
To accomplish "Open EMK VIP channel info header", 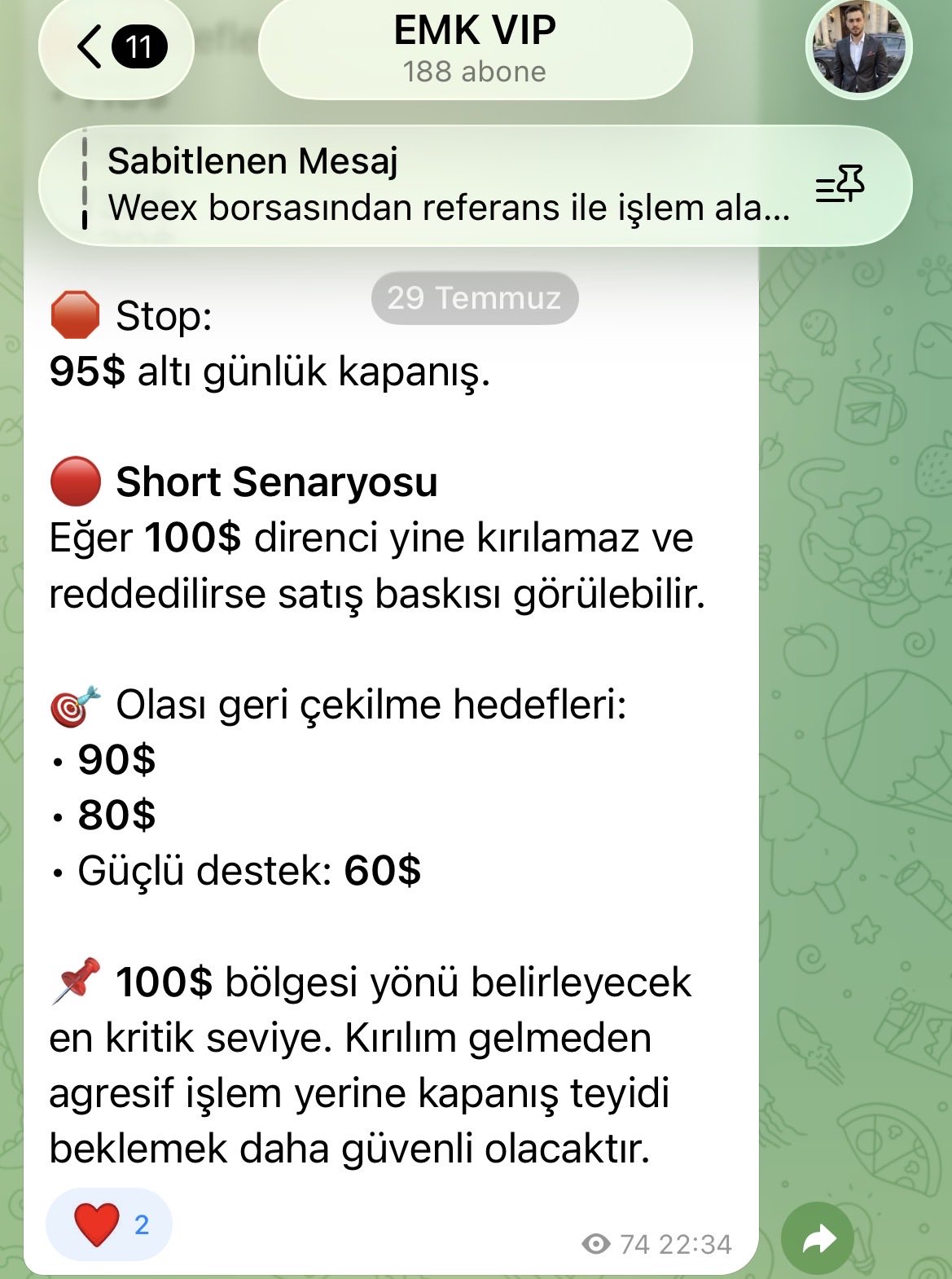I will click(475, 48).
